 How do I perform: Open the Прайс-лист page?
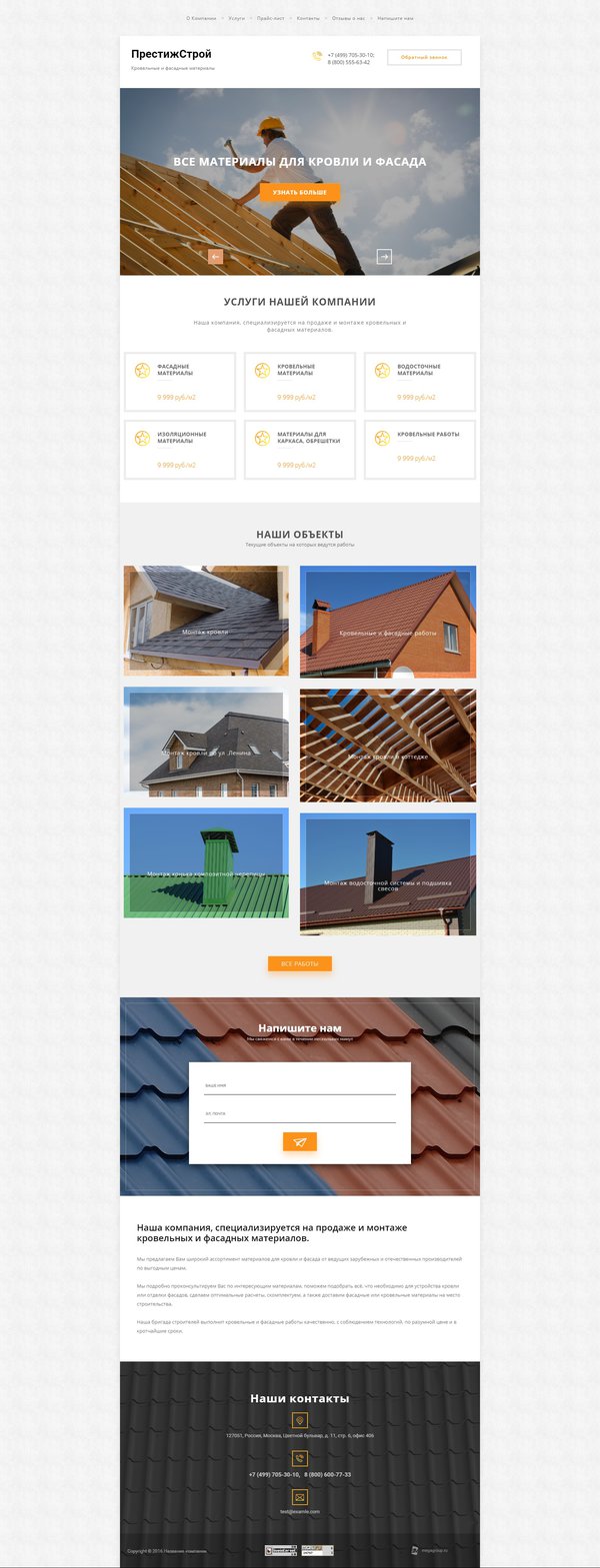click(270, 18)
